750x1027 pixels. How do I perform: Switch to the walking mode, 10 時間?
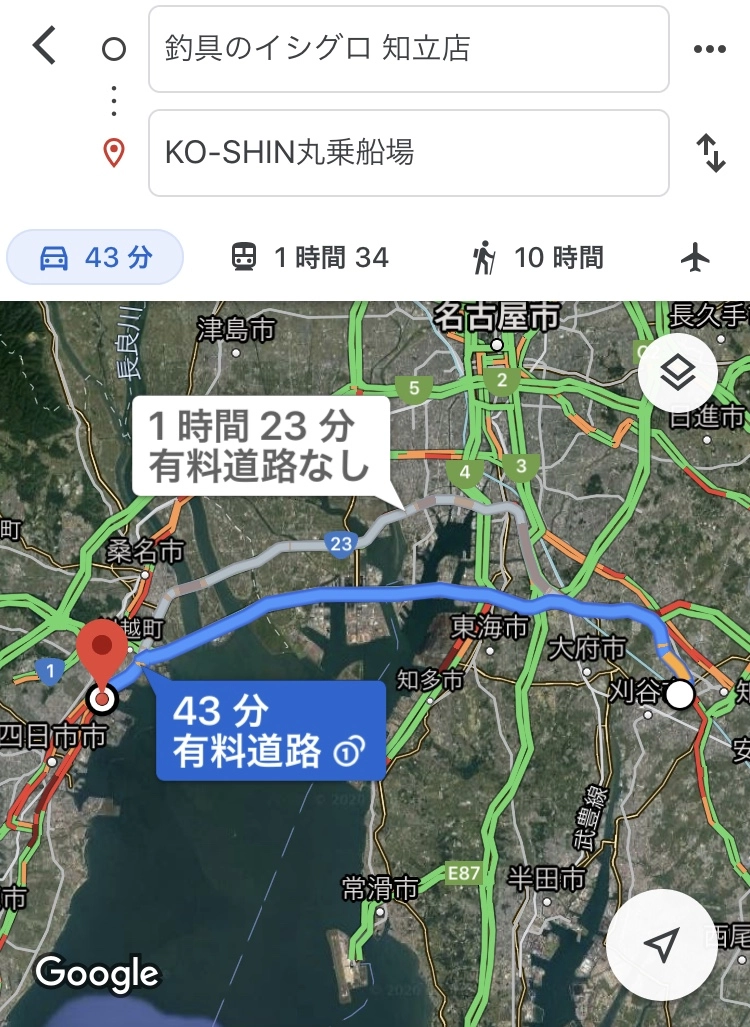click(x=538, y=258)
